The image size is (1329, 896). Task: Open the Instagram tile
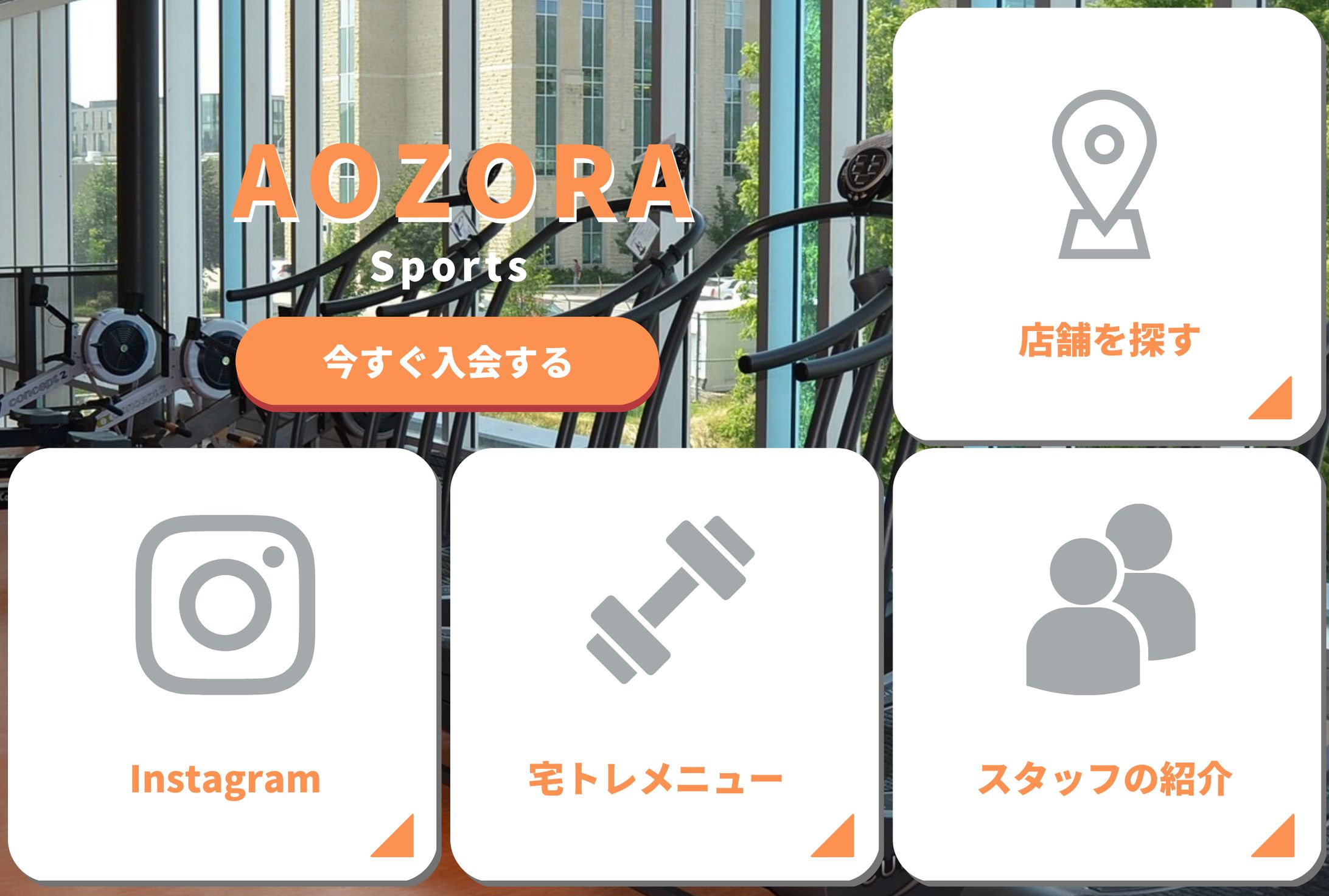click(224, 664)
